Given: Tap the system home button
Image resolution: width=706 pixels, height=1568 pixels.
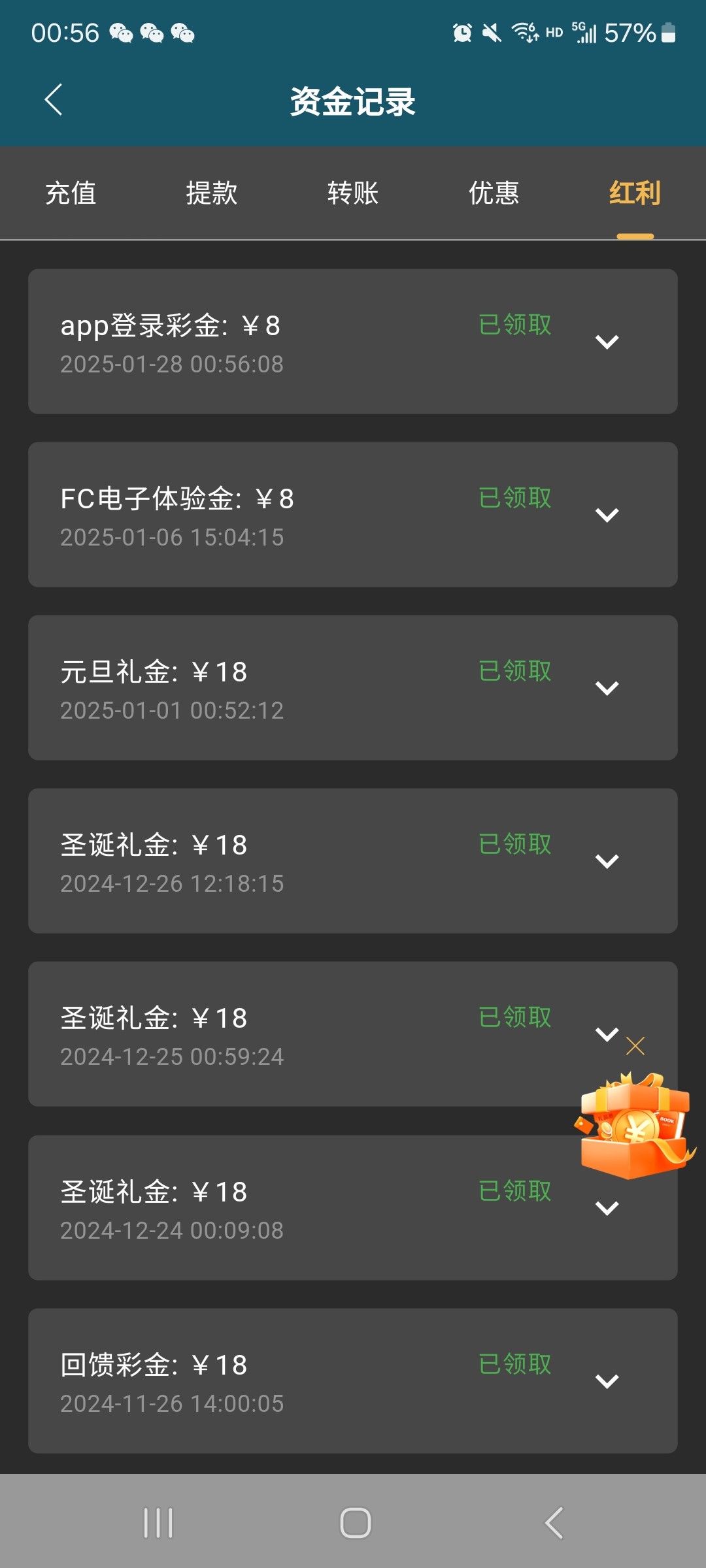Looking at the screenshot, I should [x=355, y=1523].
